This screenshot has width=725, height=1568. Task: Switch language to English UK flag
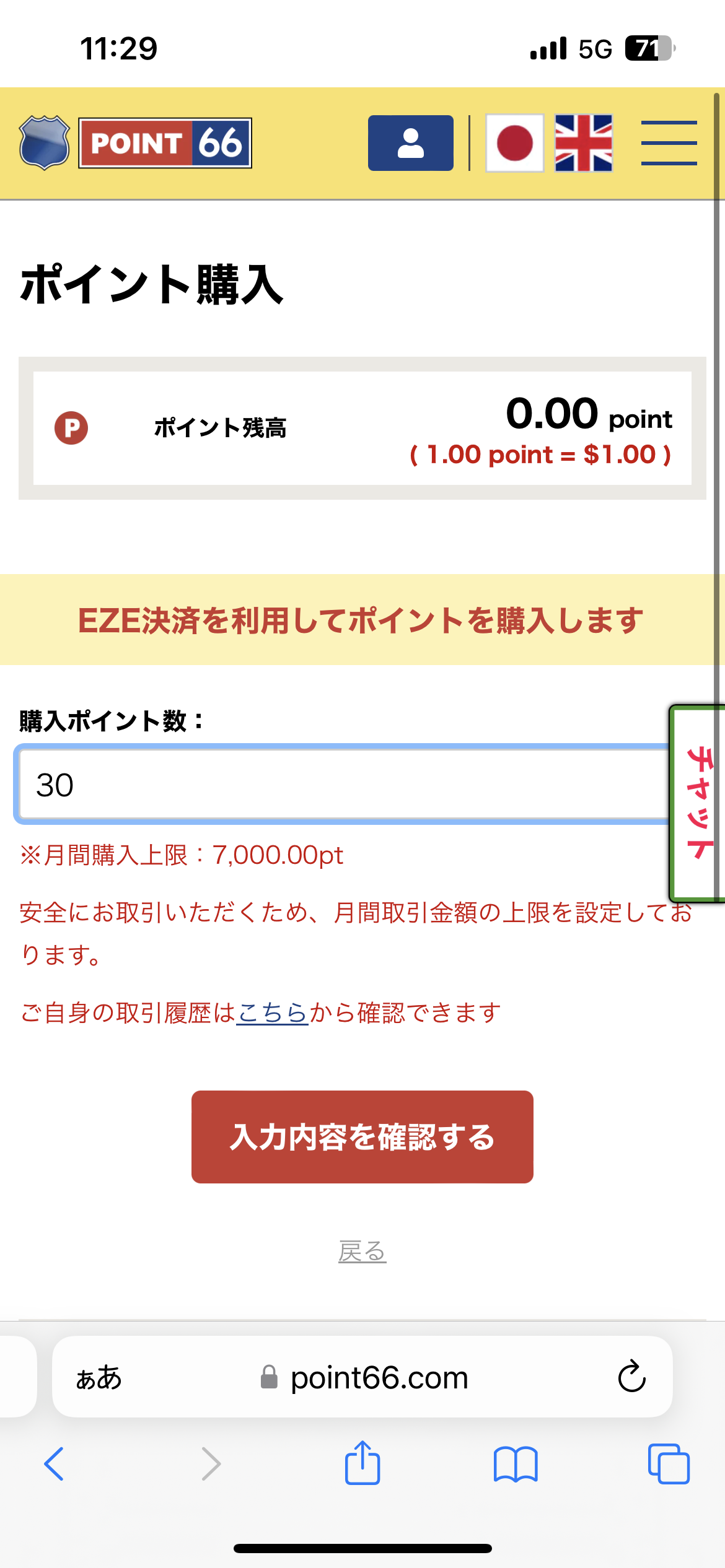click(583, 143)
